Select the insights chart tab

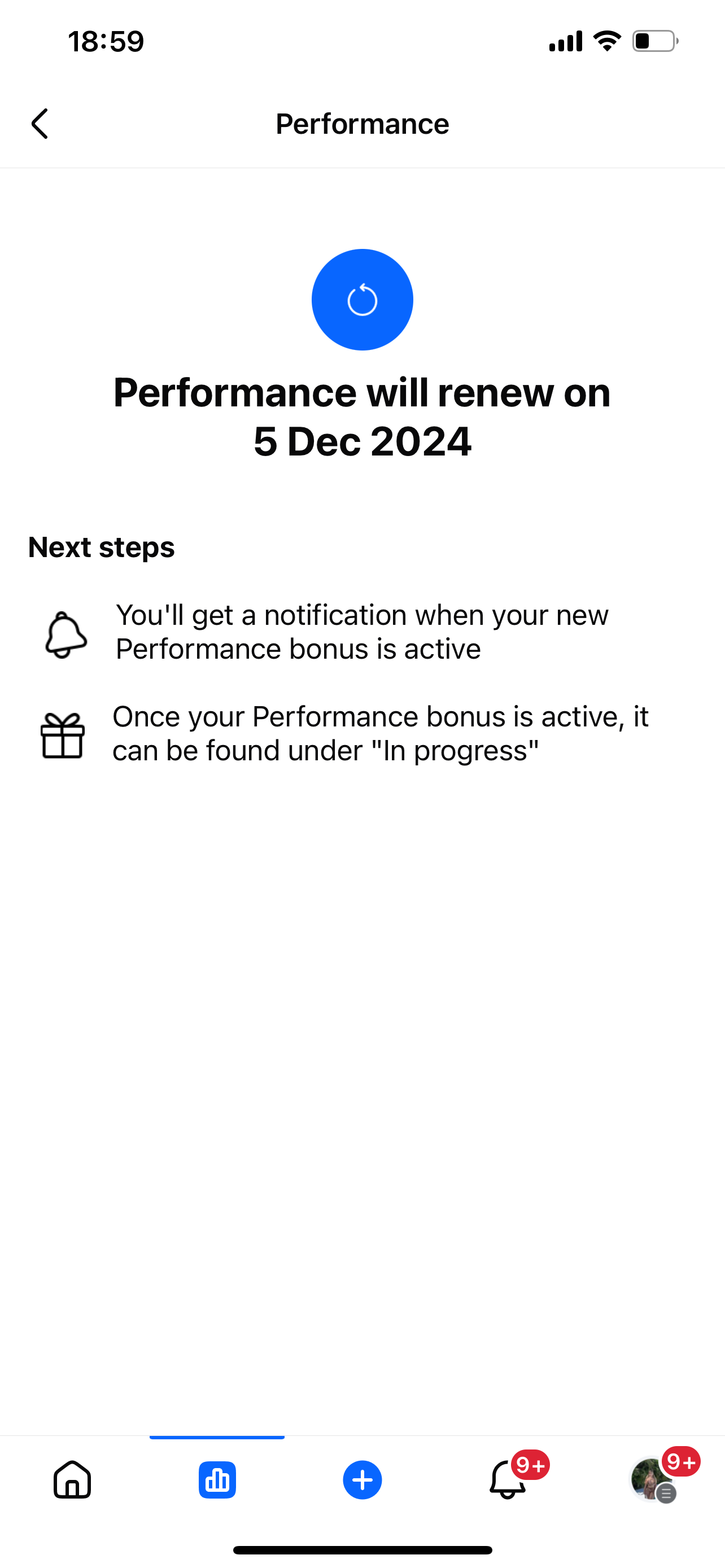coord(217,1480)
